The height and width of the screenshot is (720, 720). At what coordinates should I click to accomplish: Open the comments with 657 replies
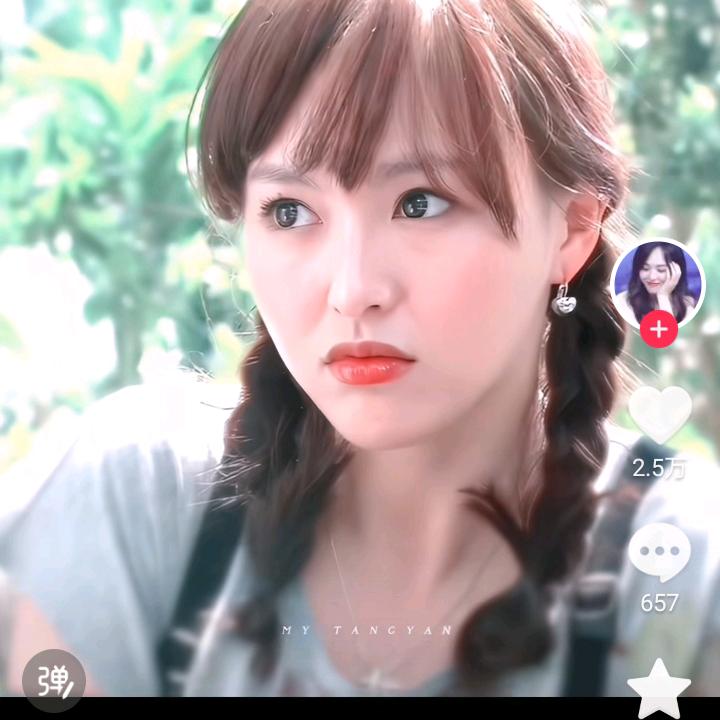point(659,552)
